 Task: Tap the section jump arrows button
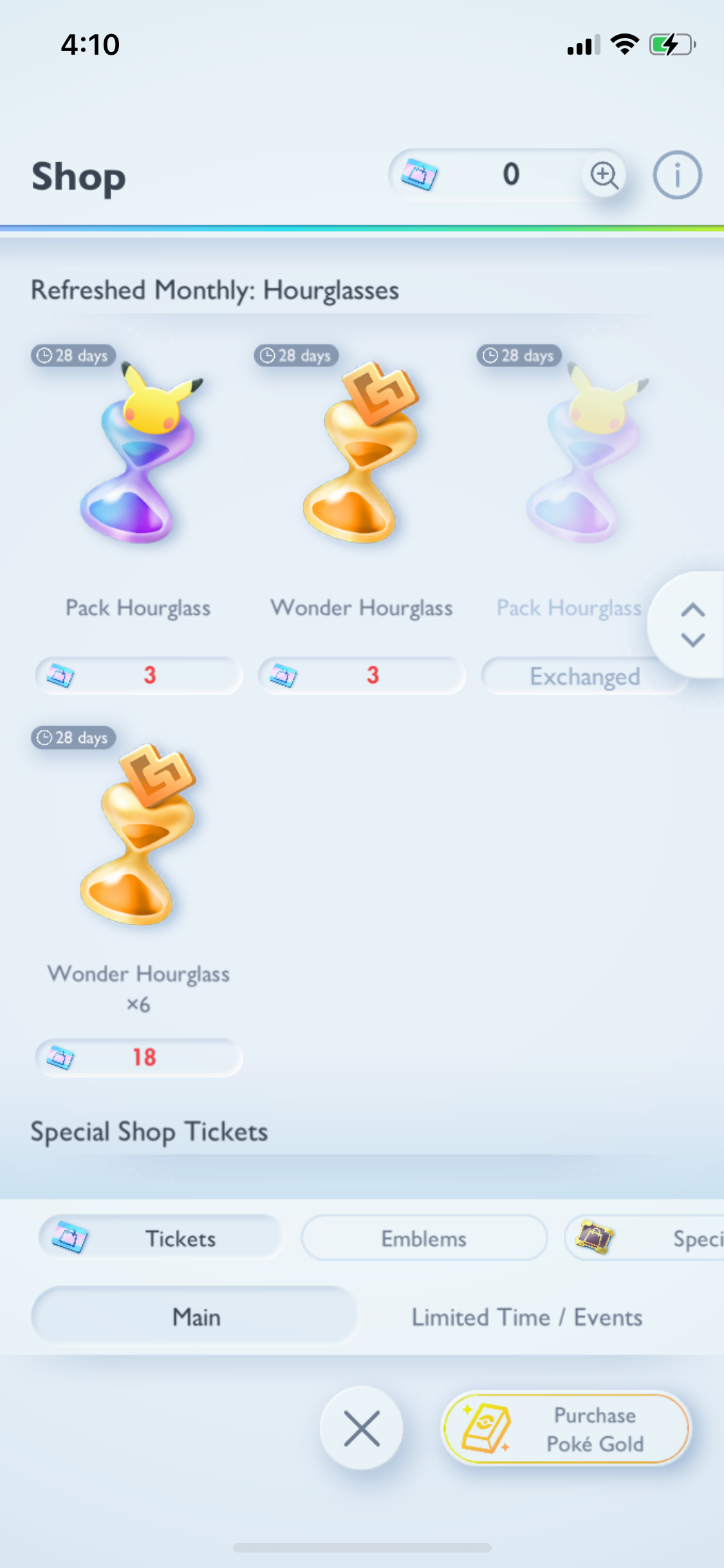692,624
